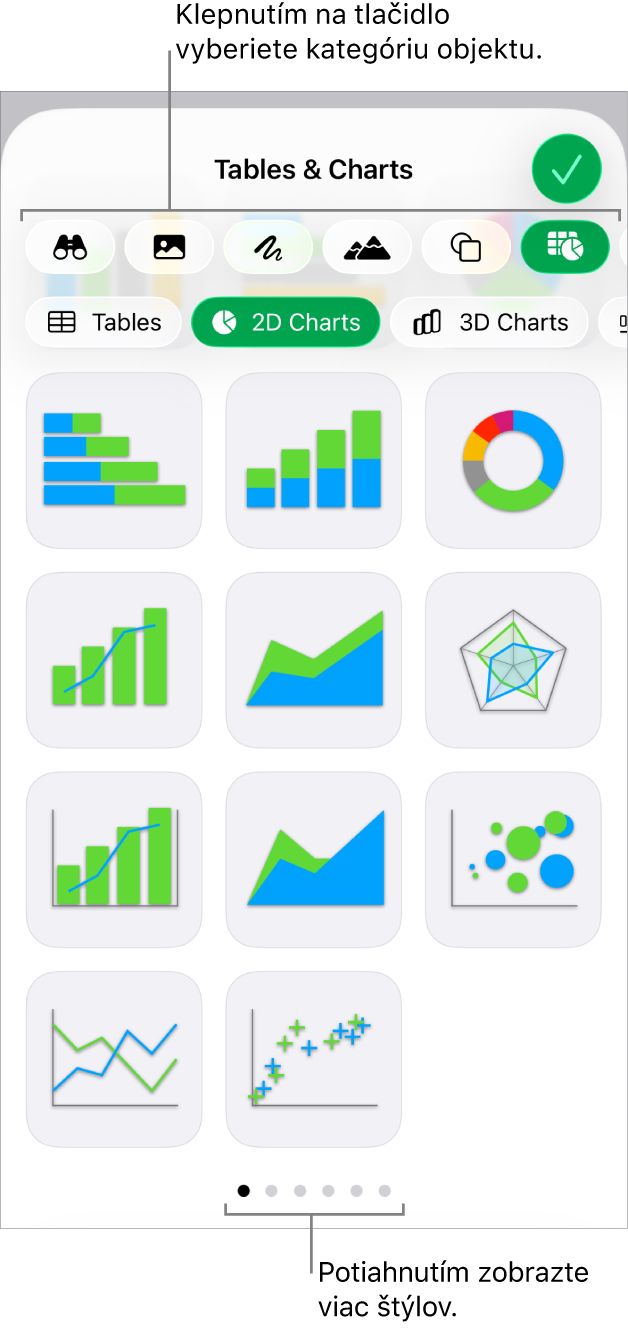628x1333 pixels.
Task: Switch to the photo media category
Action: [169, 247]
